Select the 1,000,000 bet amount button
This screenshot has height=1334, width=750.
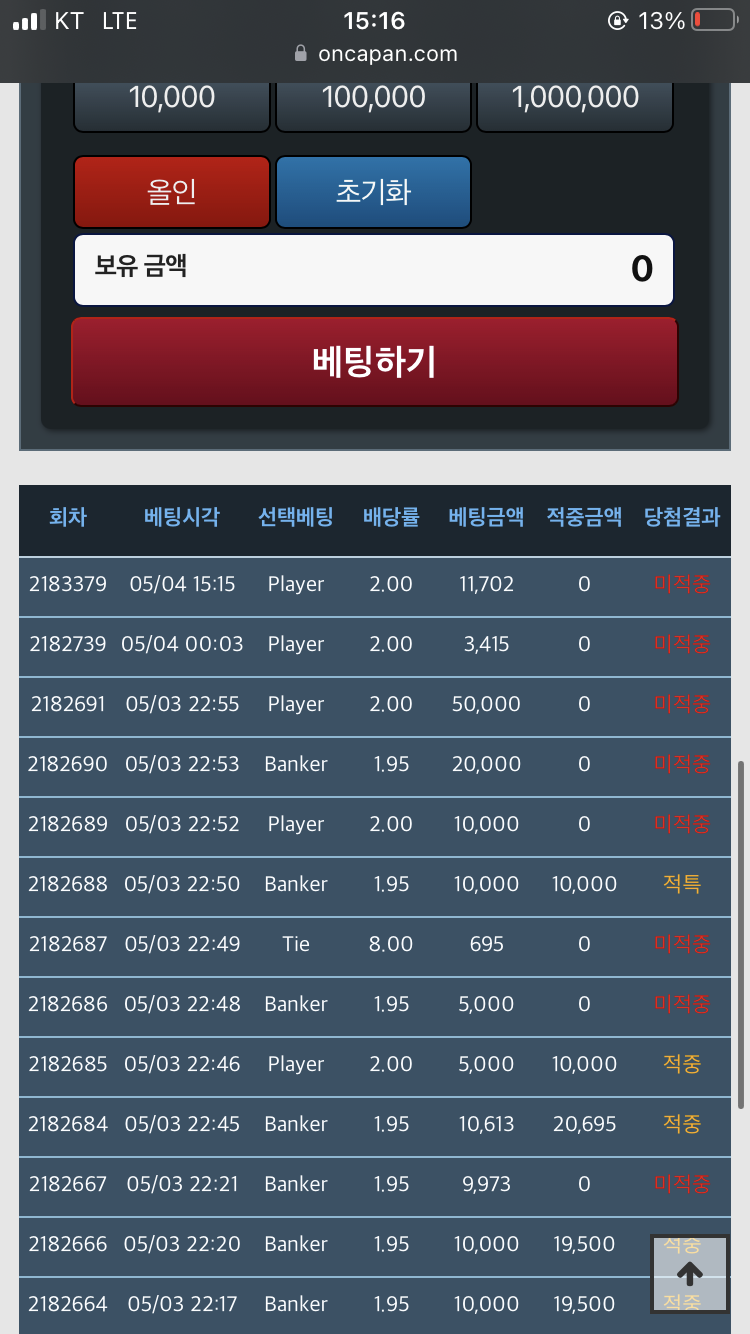pos(575,105)
